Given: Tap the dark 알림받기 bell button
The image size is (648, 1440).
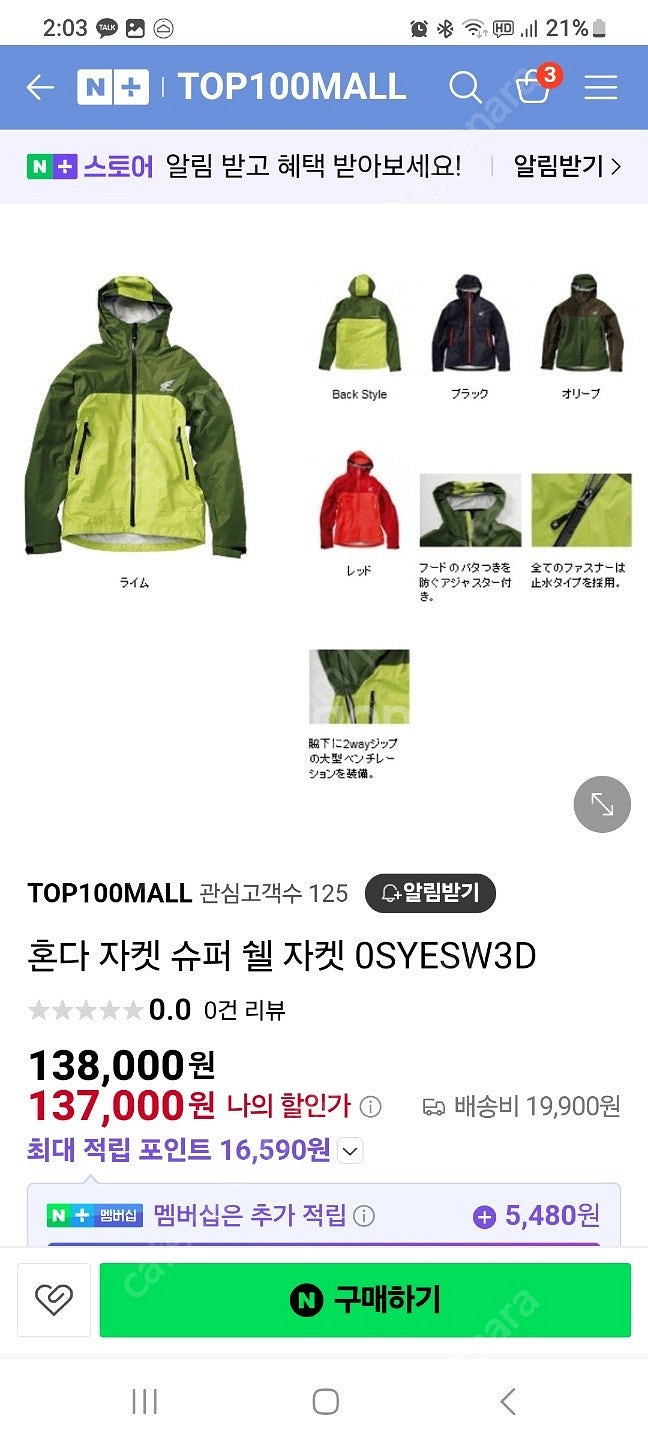Looking at the screenshot, I should click(x=430, y=893).
